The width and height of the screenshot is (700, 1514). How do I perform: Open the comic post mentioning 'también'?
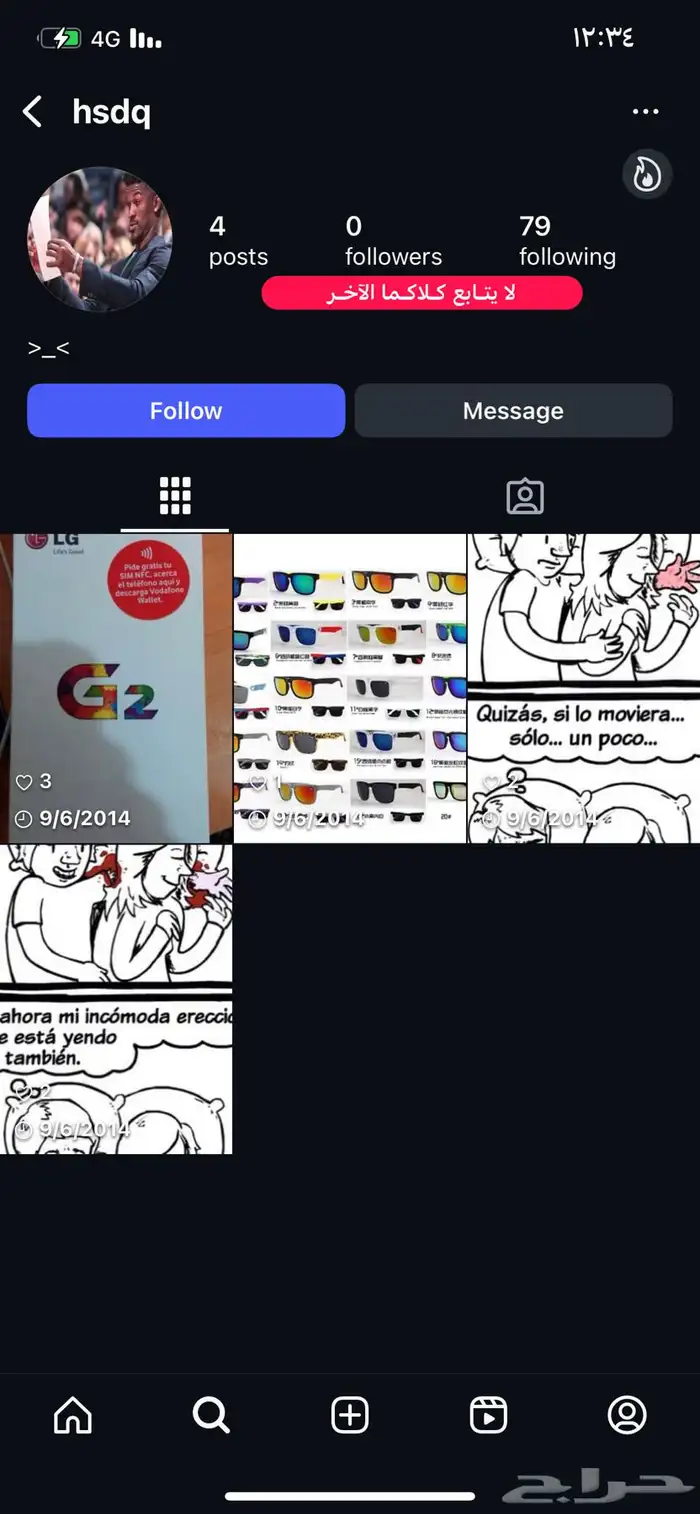116,999
